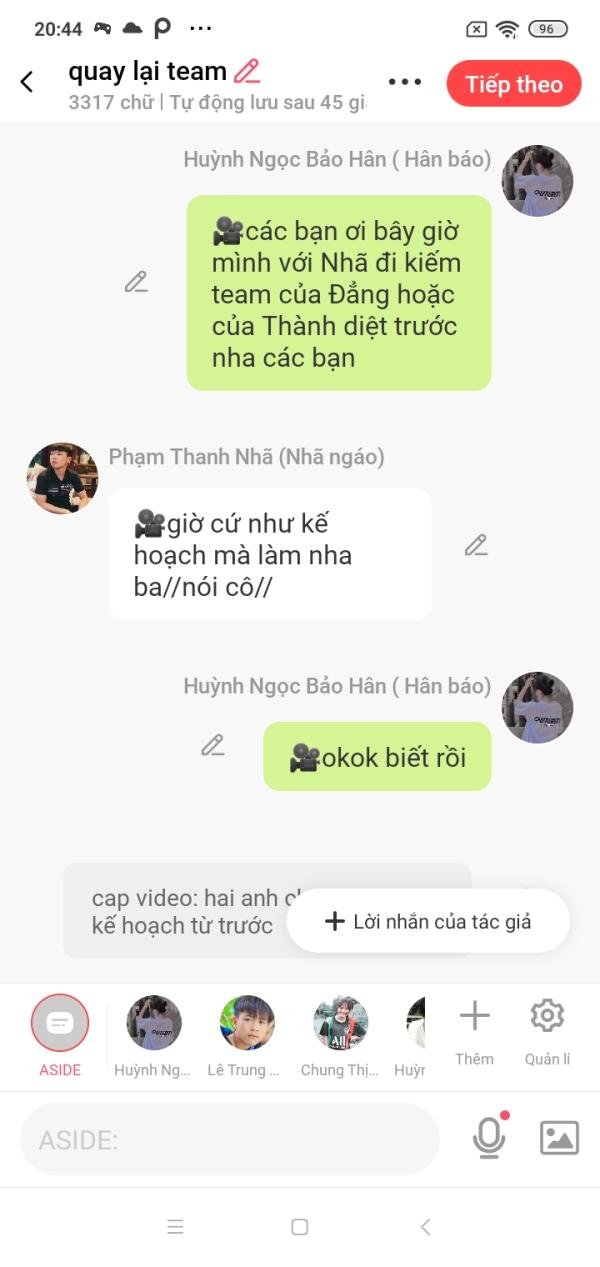Tap the 'Tiếp theo' button
Viewport: 600px width, 1267px height.
pos(513,84)
